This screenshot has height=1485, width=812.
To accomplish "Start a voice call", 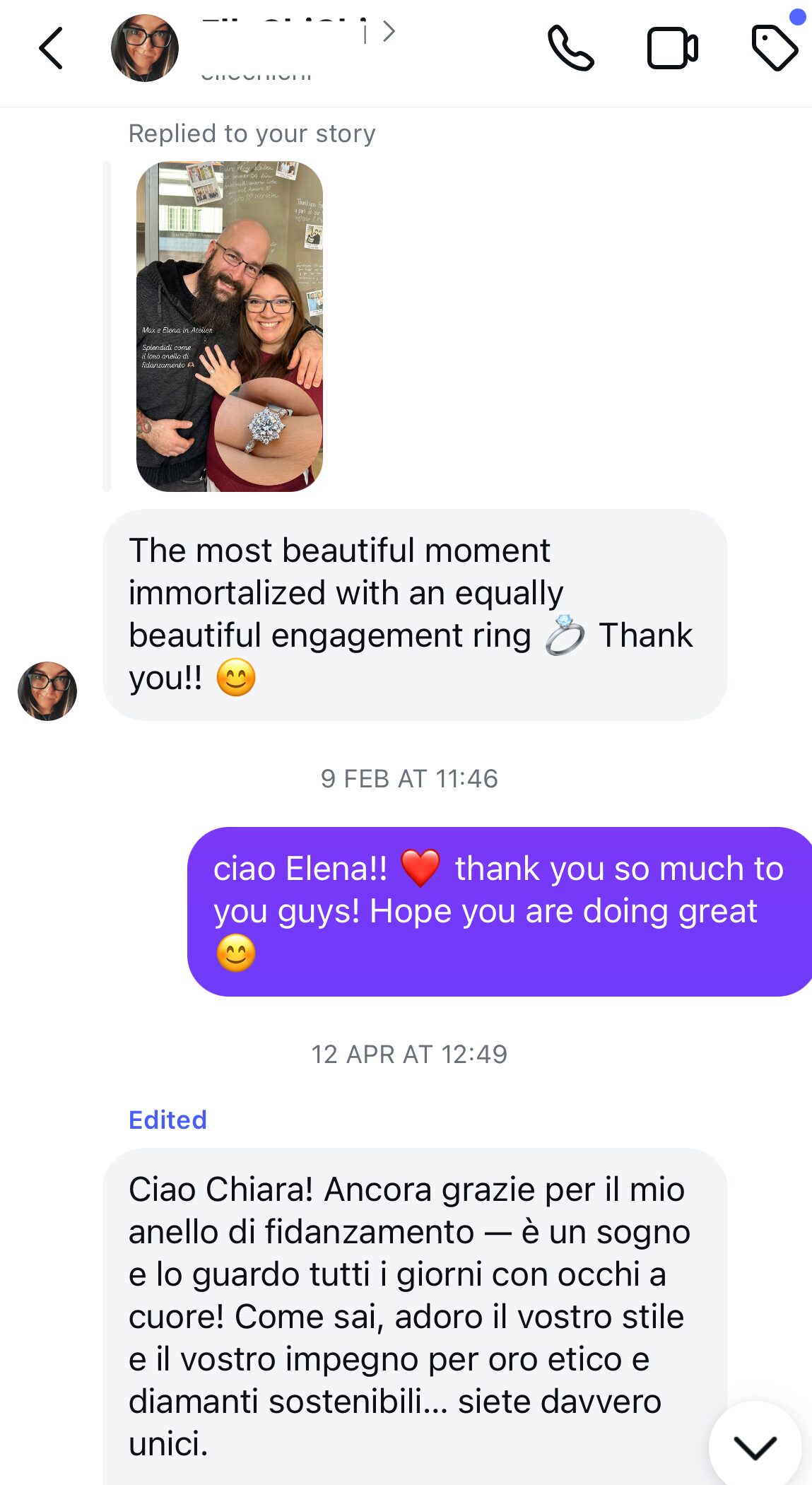I will [570, 48].
